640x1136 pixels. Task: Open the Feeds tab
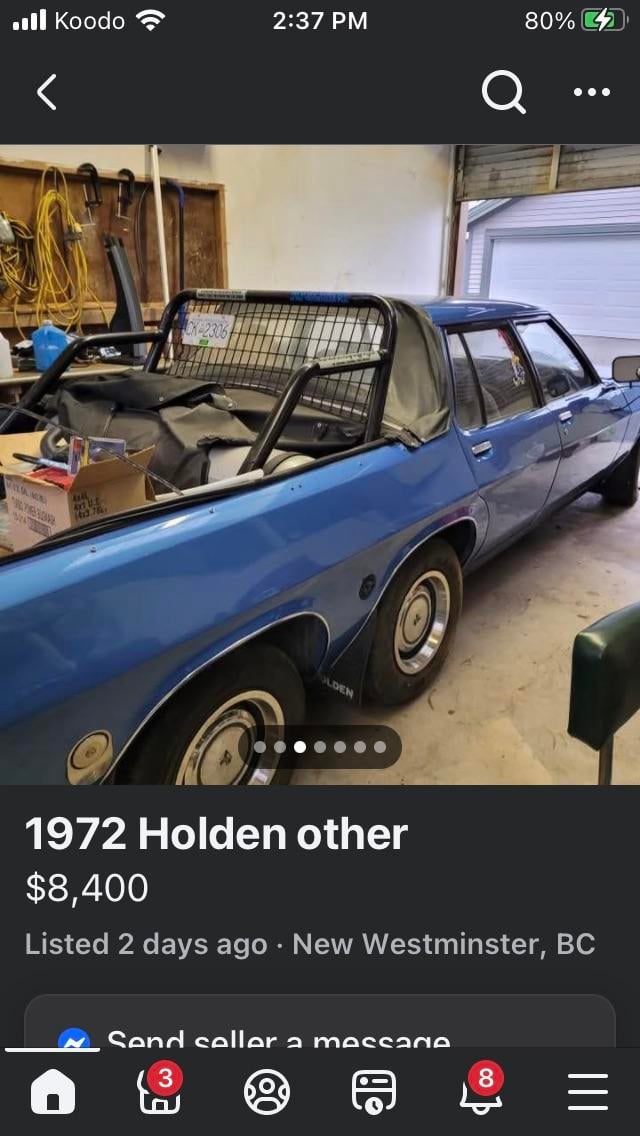(373, 1091)
